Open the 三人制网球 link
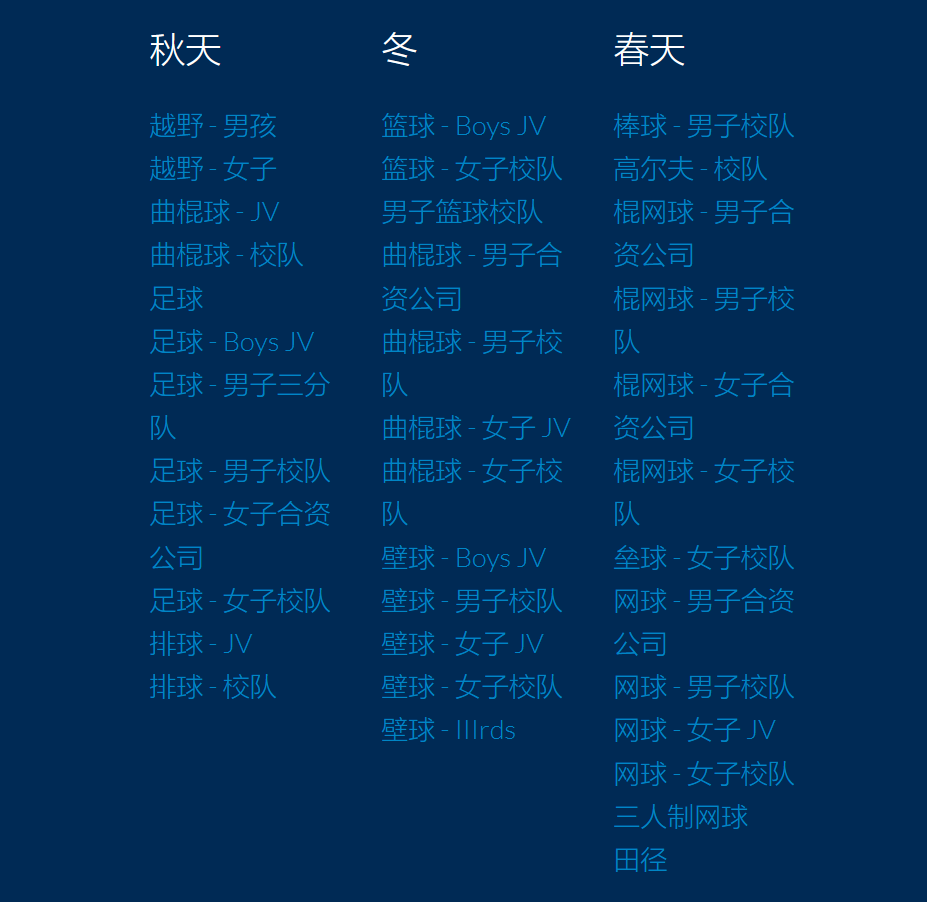 pos(680,817)
